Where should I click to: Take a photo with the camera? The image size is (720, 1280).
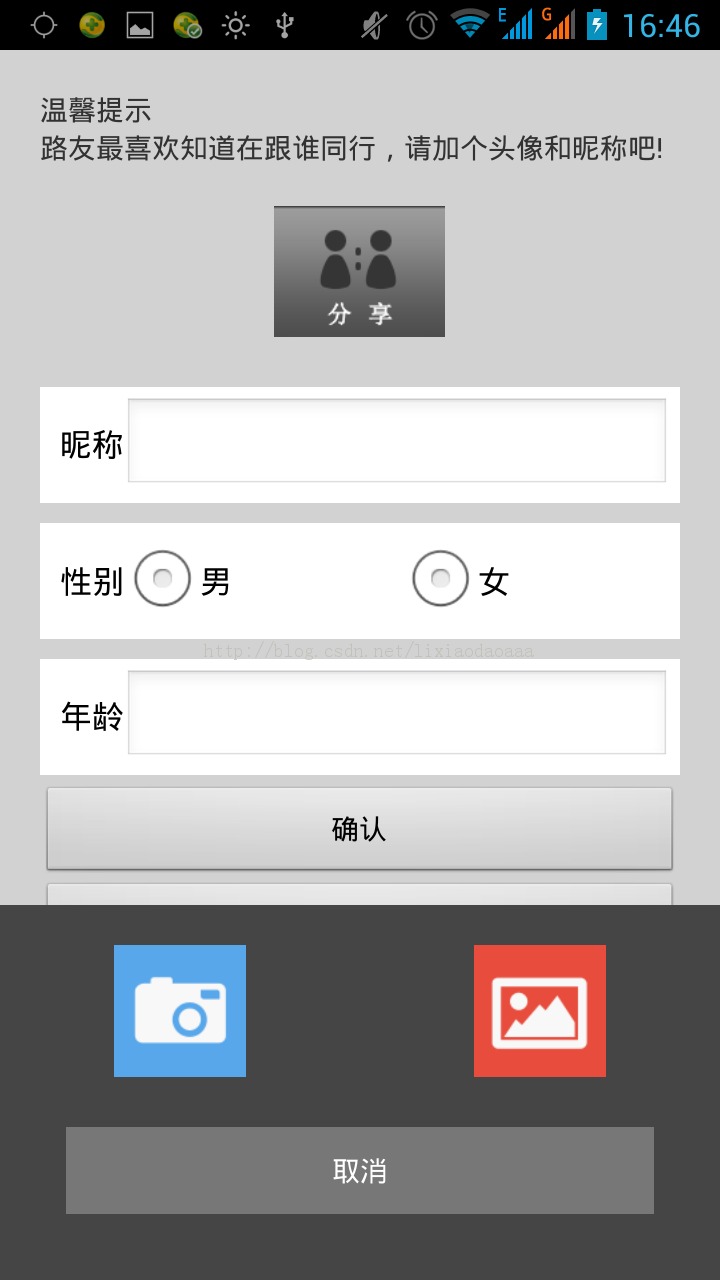(180, 1011)
